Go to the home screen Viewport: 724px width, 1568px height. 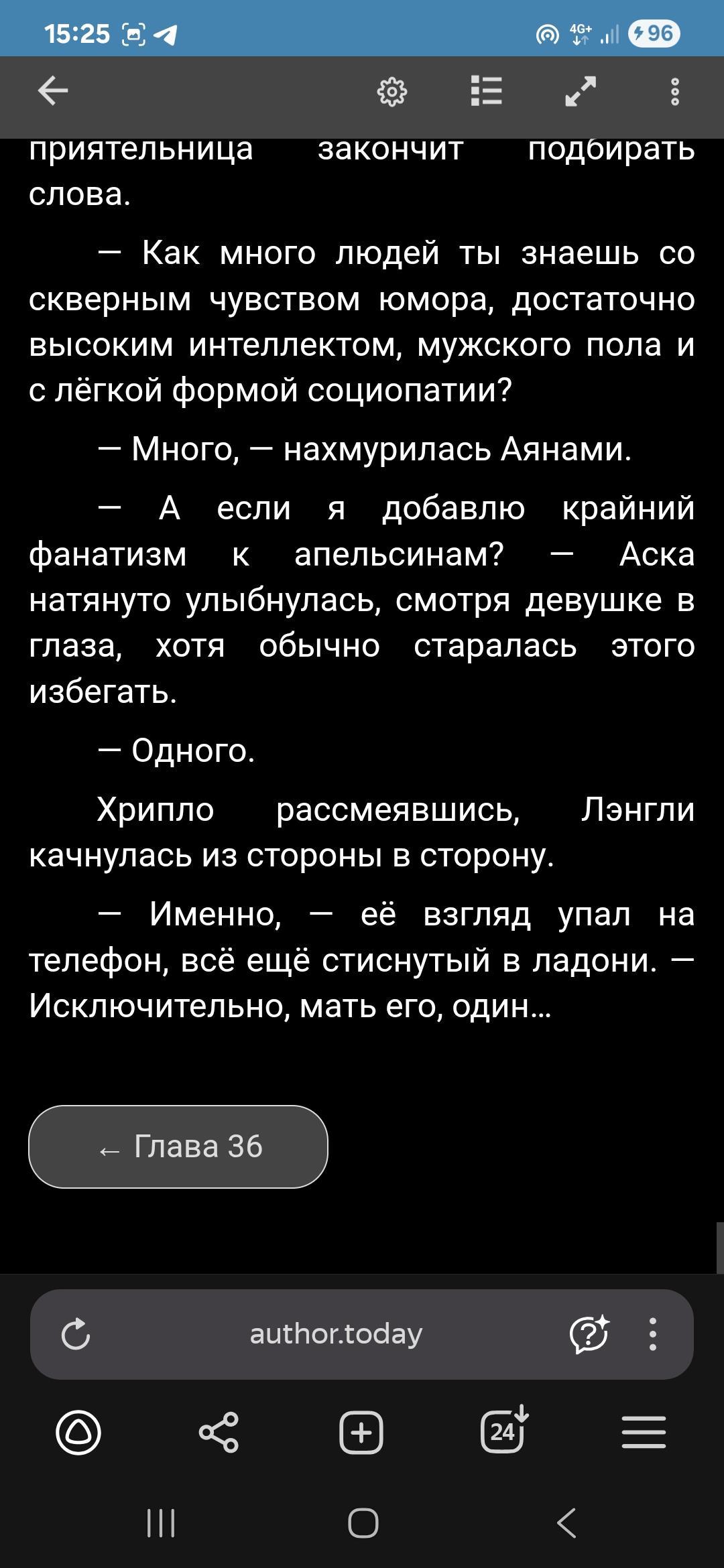coord(363,1523)
